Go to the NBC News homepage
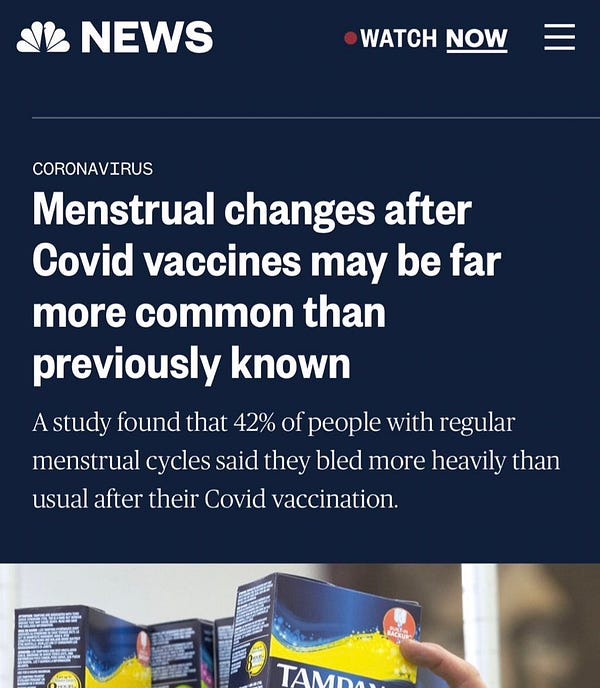The image size is (600, 688). pos(115,38)
